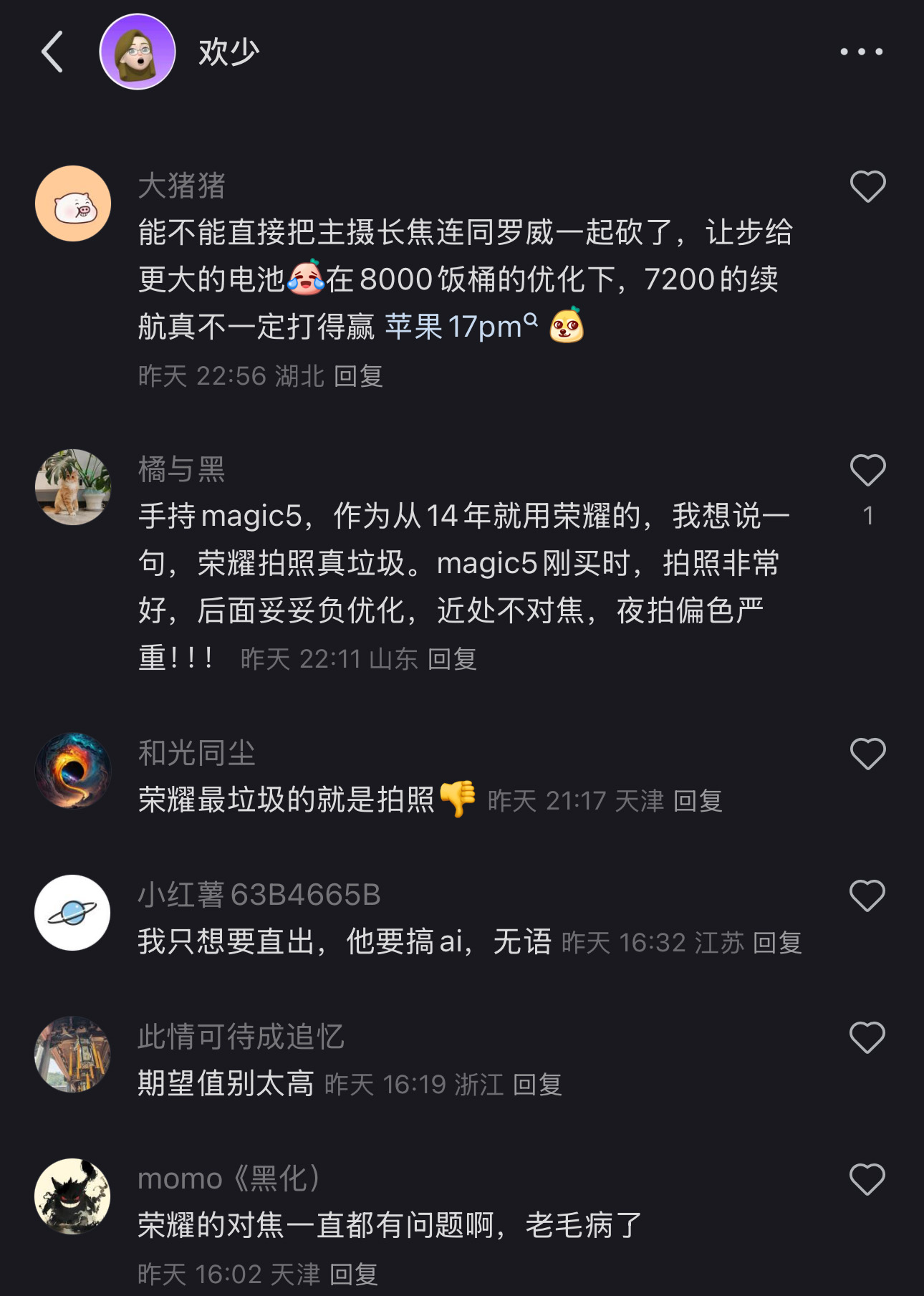This screenshot has width=924, height=1296.
Task: Open 和光同尘's avatar
Action: point(73,771)
